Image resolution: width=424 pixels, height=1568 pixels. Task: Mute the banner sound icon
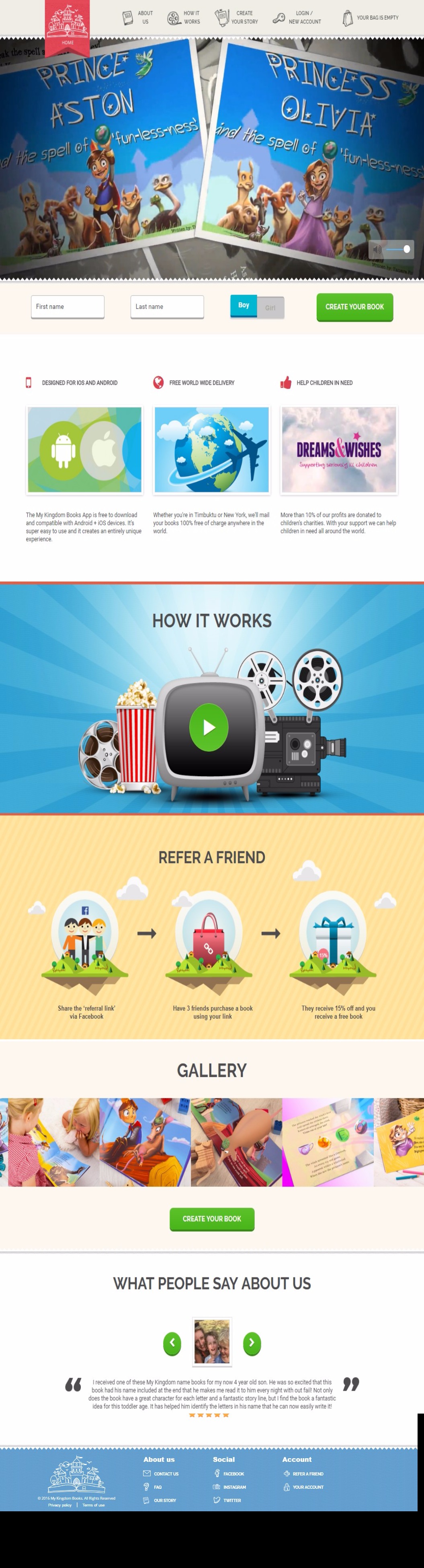(377, 250)
